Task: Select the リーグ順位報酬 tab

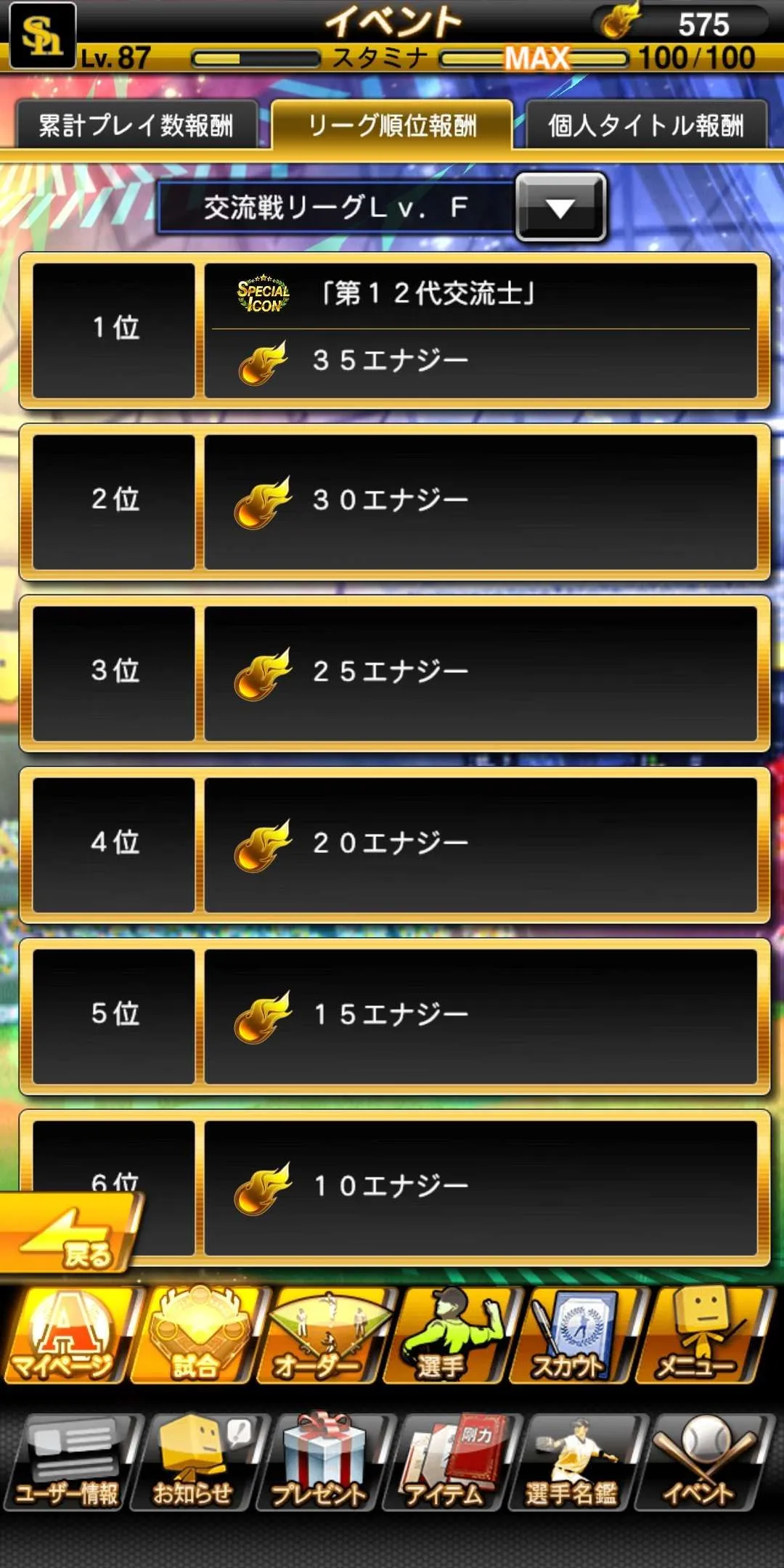Action: tap(392, 126)
